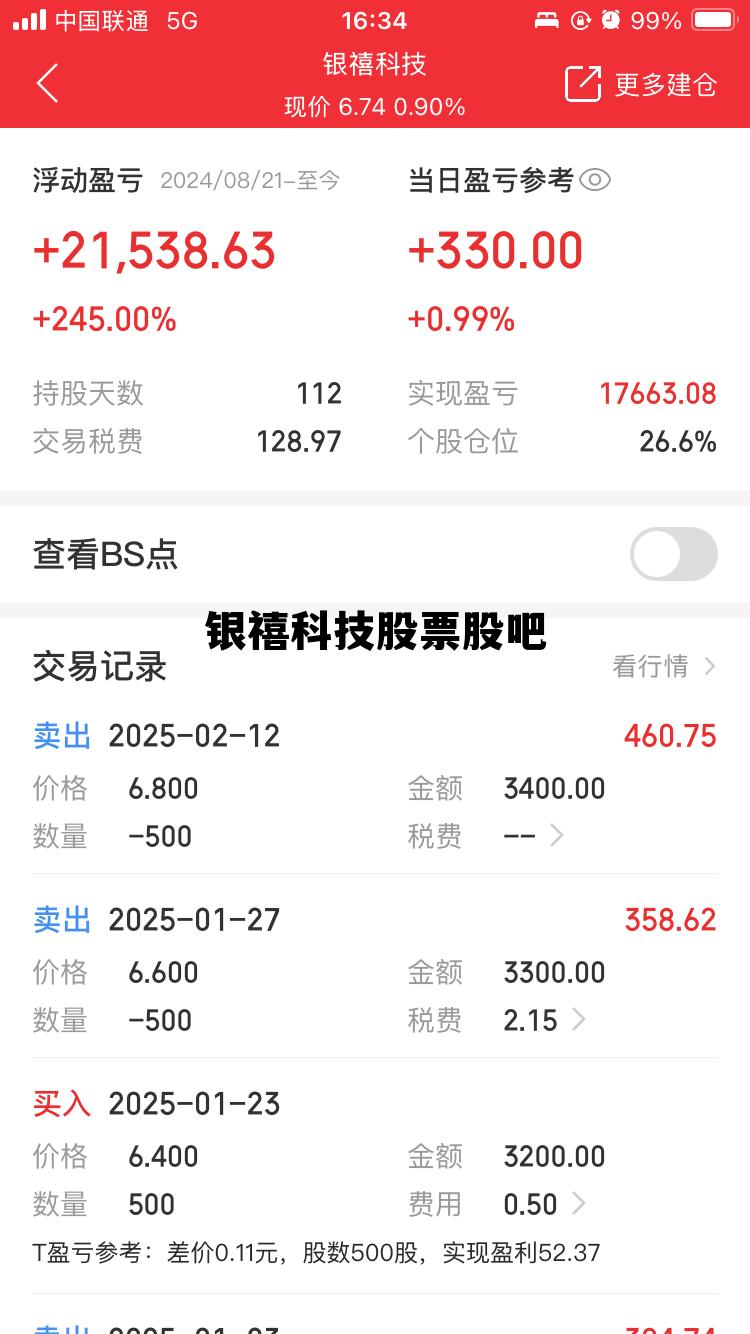Select the cellular signal bars icon
This screenshot has width=750, height=1334.
pyautogui.click(x=28, y=18)
